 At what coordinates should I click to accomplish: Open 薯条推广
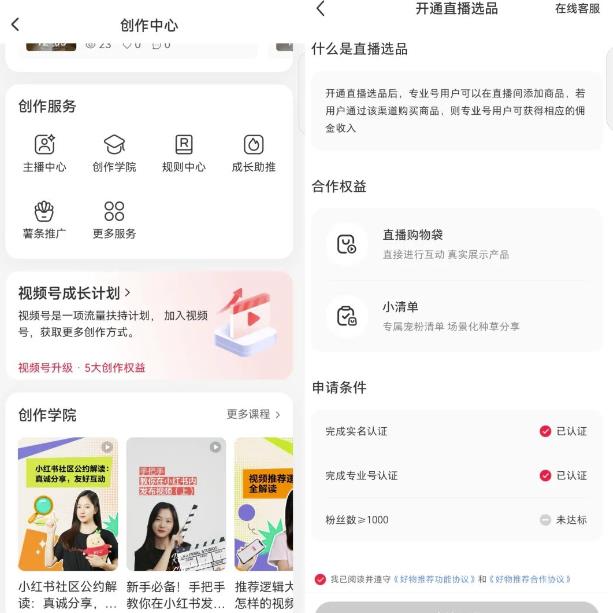pyautogui.click(x=44, y=220)
